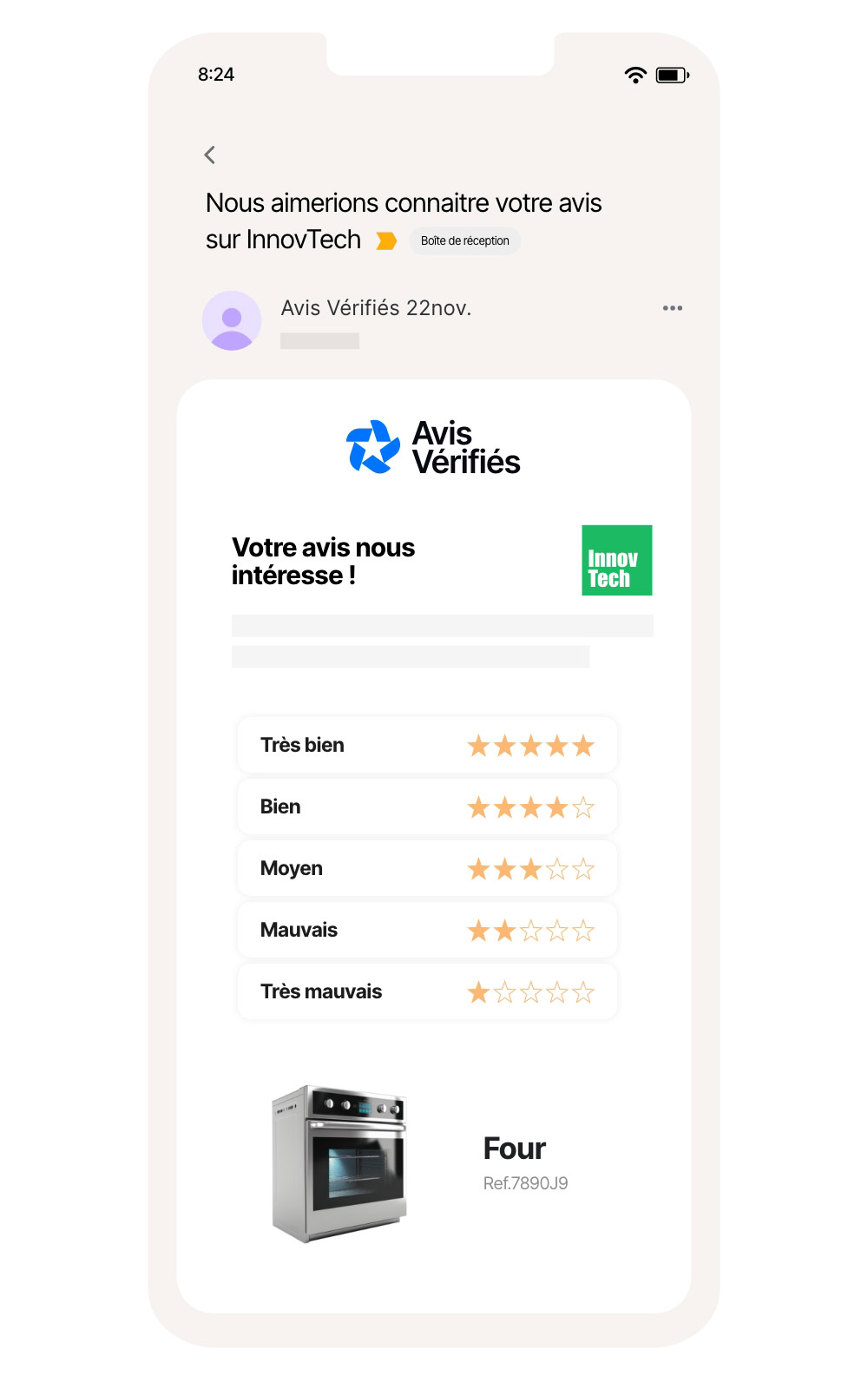Tap the back chevron to leave the email
Screen dimensions: 868x1389
[x=208, y=155]
